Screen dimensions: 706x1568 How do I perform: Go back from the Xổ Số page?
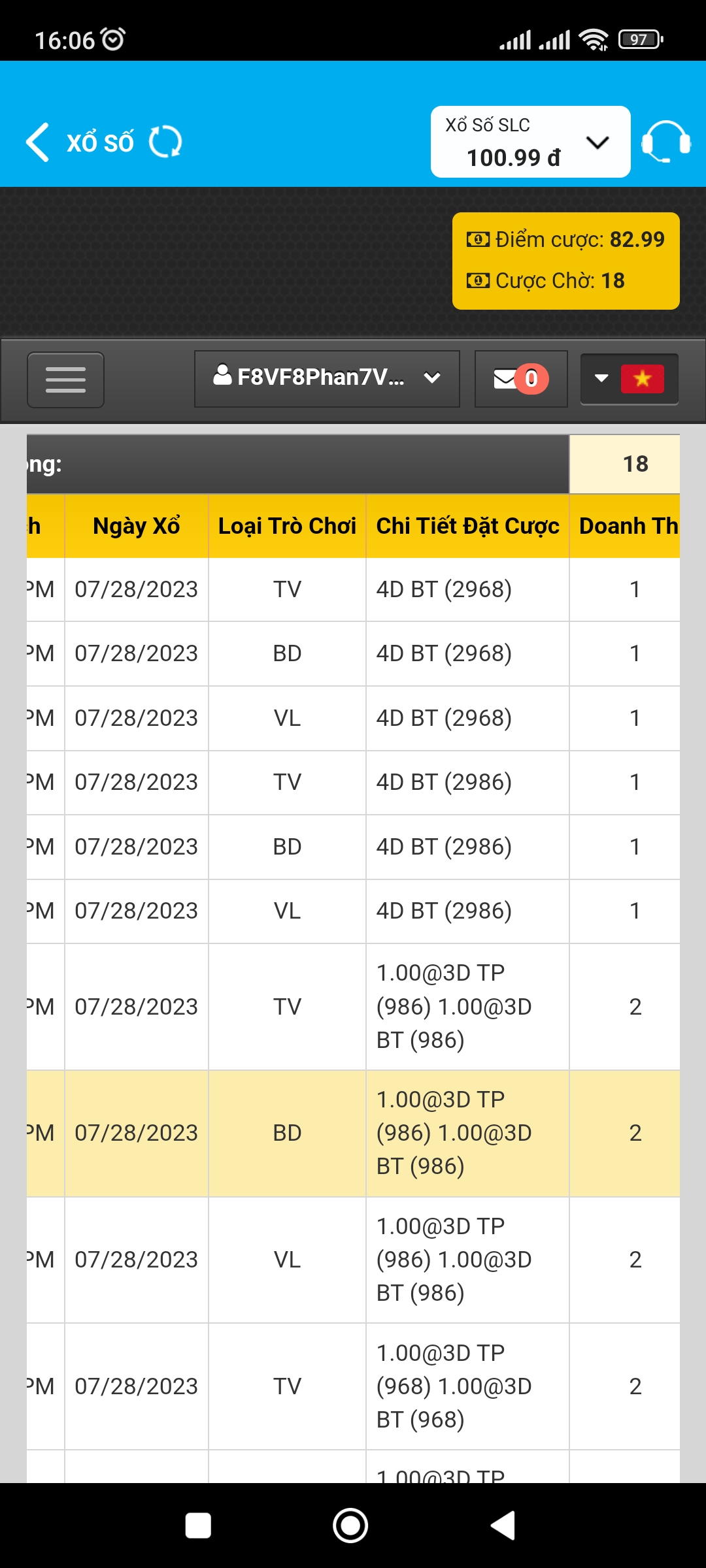[38, 142]
